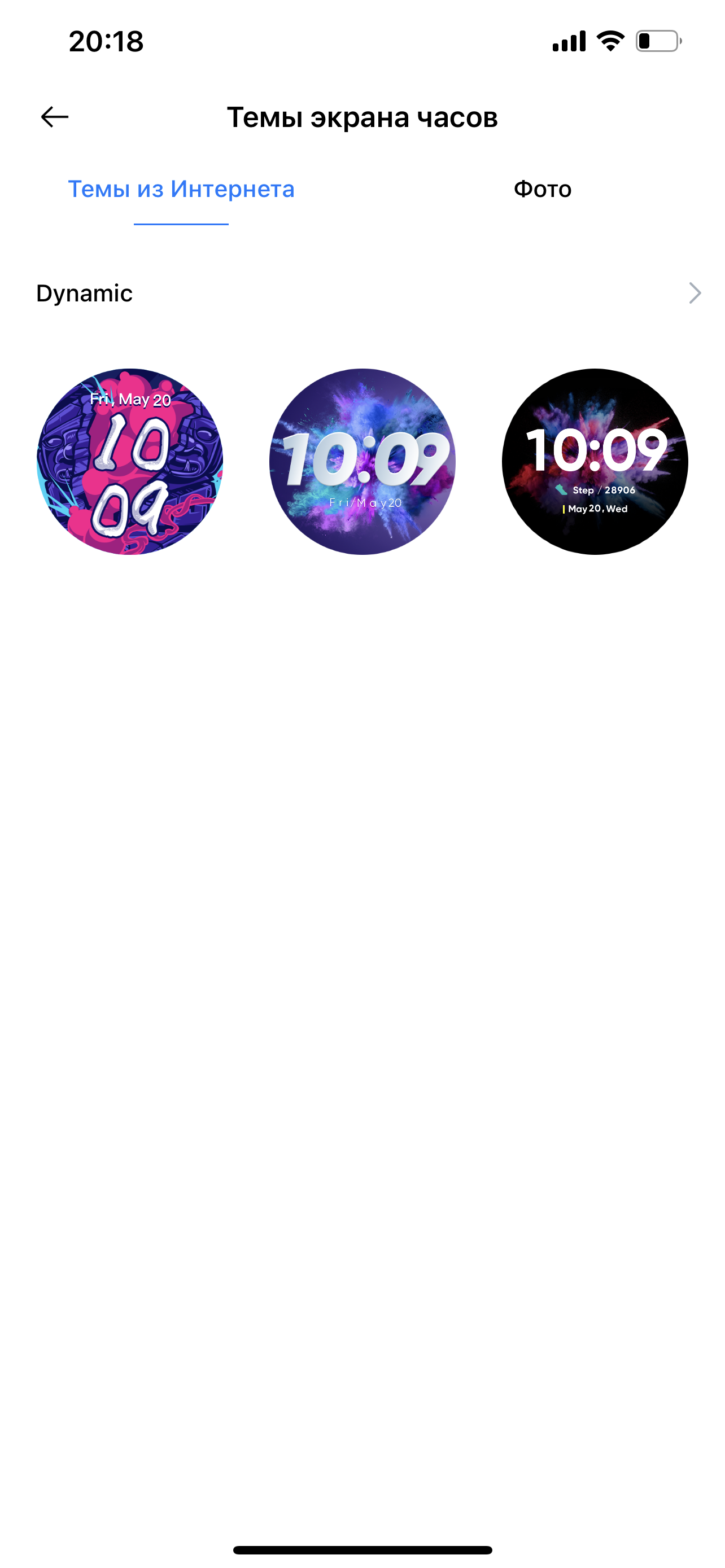Select the Темы из Интернета tab

(181, 189)
